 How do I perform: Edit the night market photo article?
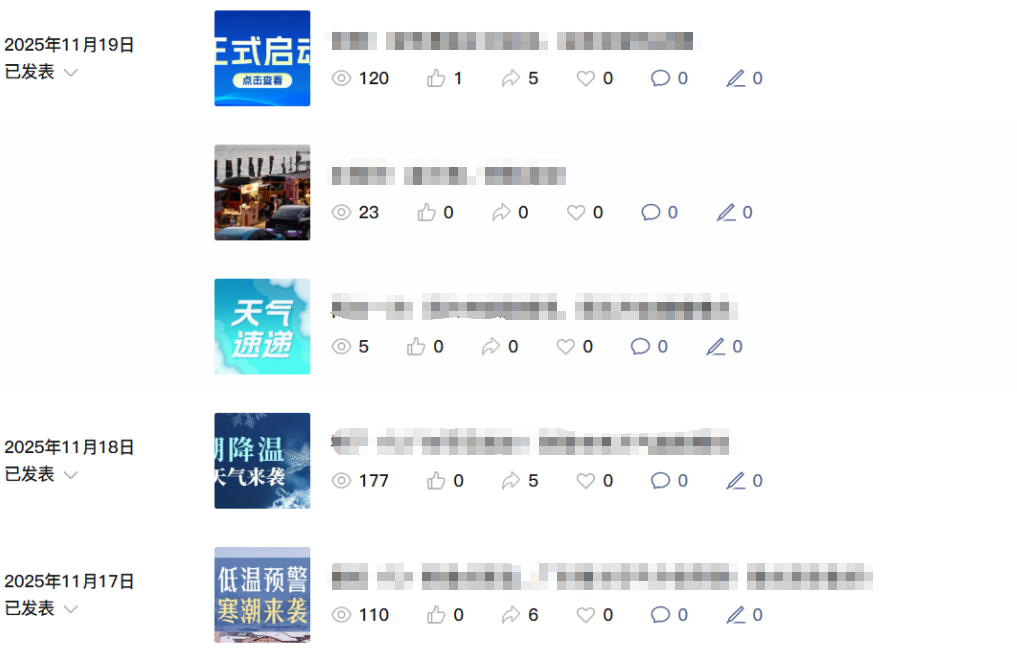click(x=726, y=212)
